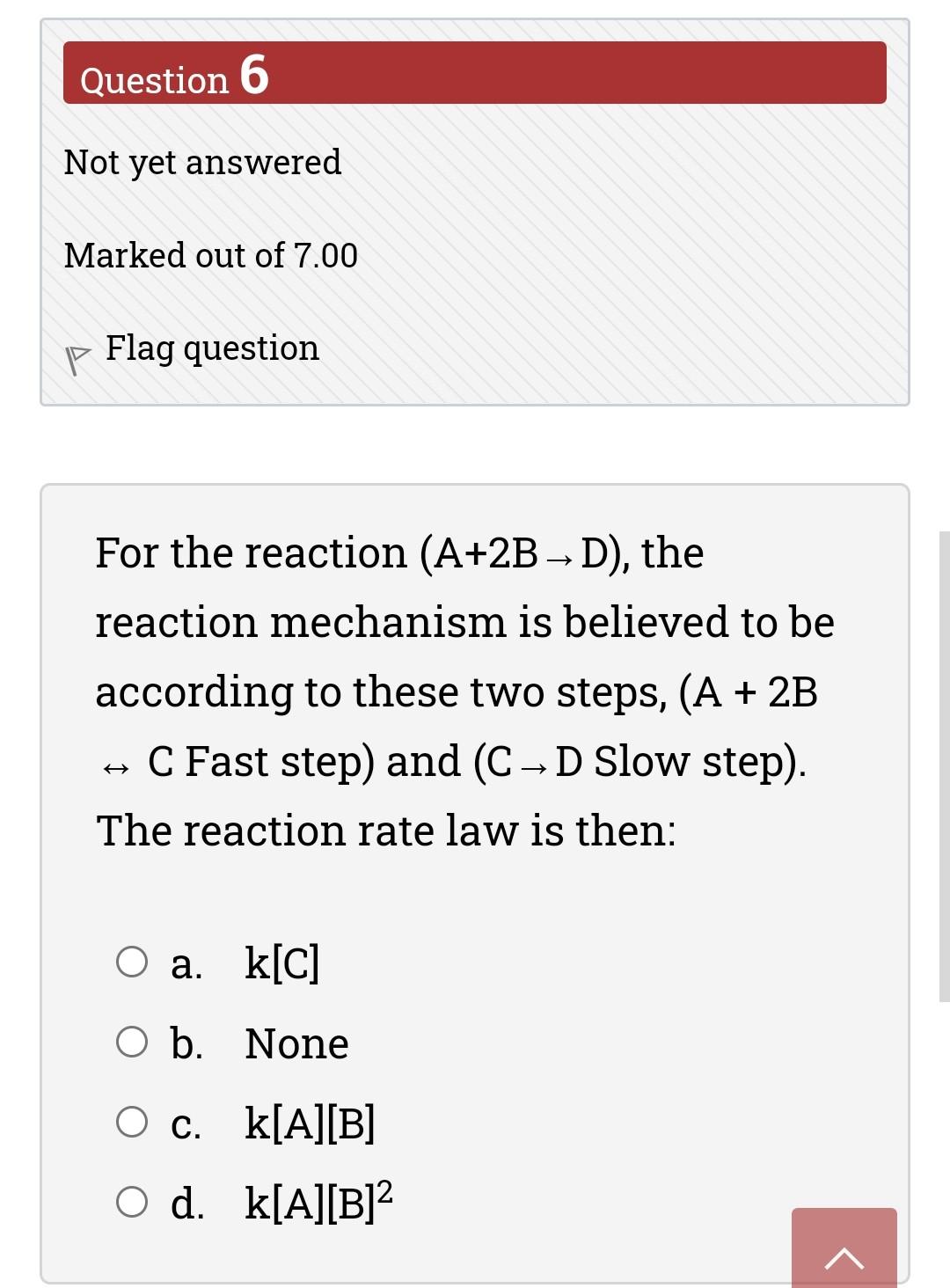The width and height of the screenshot is (950, 1288).
Task: Select answer a. k[C]
Action: (x=132, y=962)
